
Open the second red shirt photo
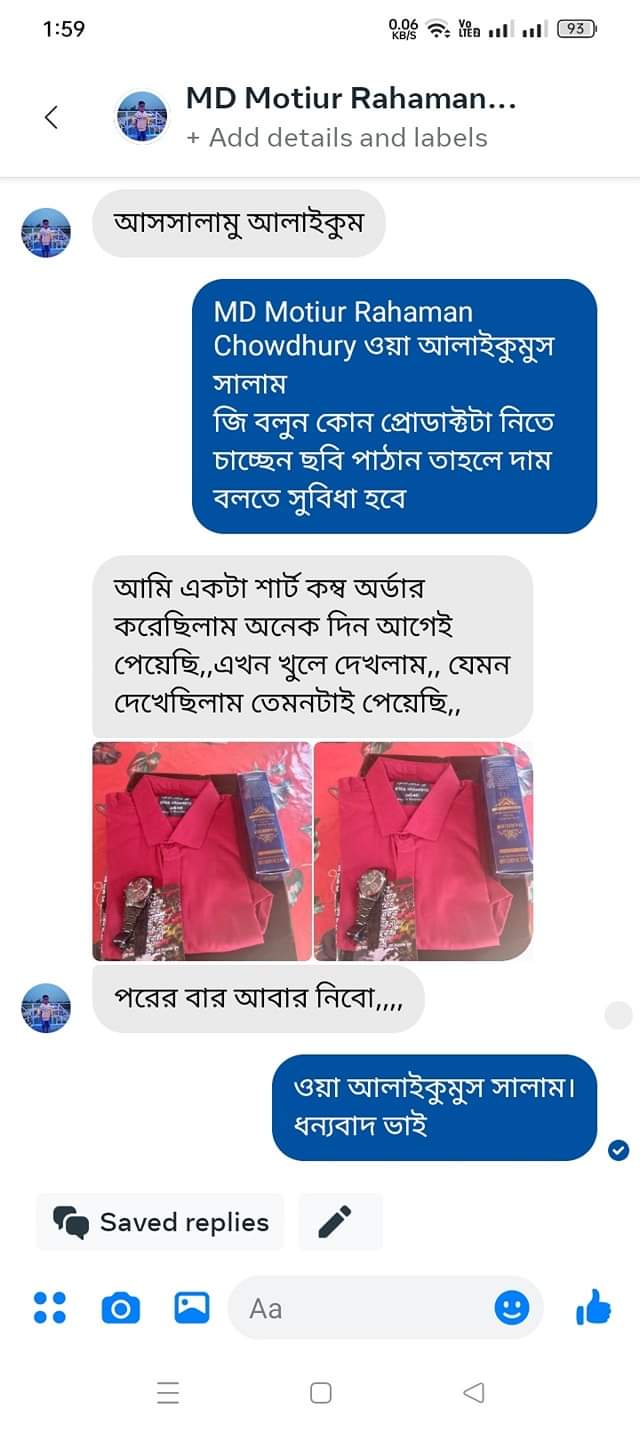(423, 851)
